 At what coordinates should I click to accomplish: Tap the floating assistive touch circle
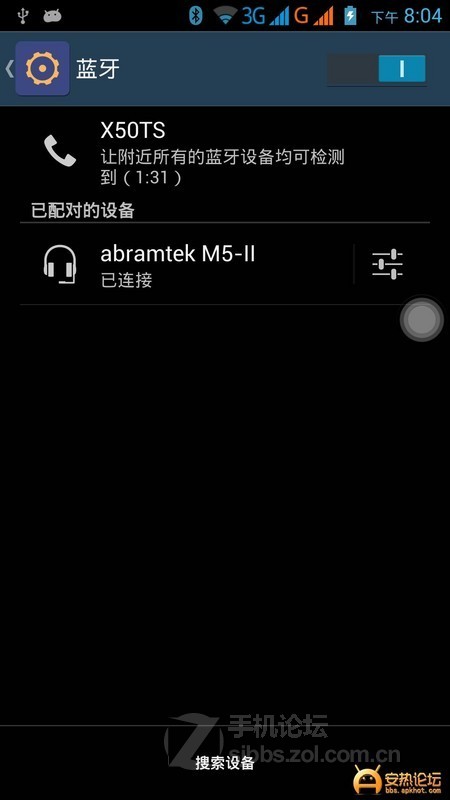point(421,319)
